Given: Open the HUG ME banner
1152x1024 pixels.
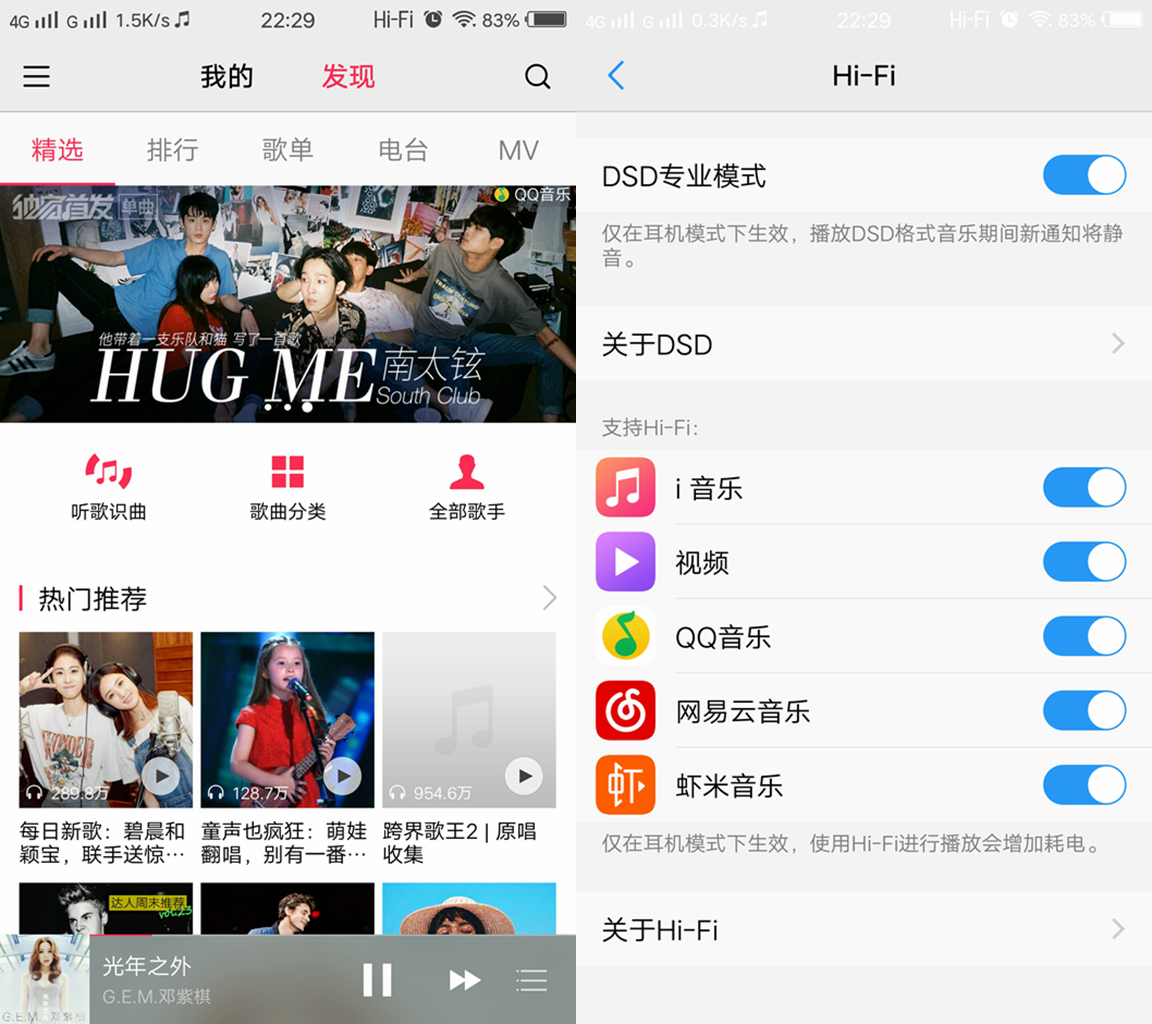Looking at the screenshot, I should [x=288, y=304].
